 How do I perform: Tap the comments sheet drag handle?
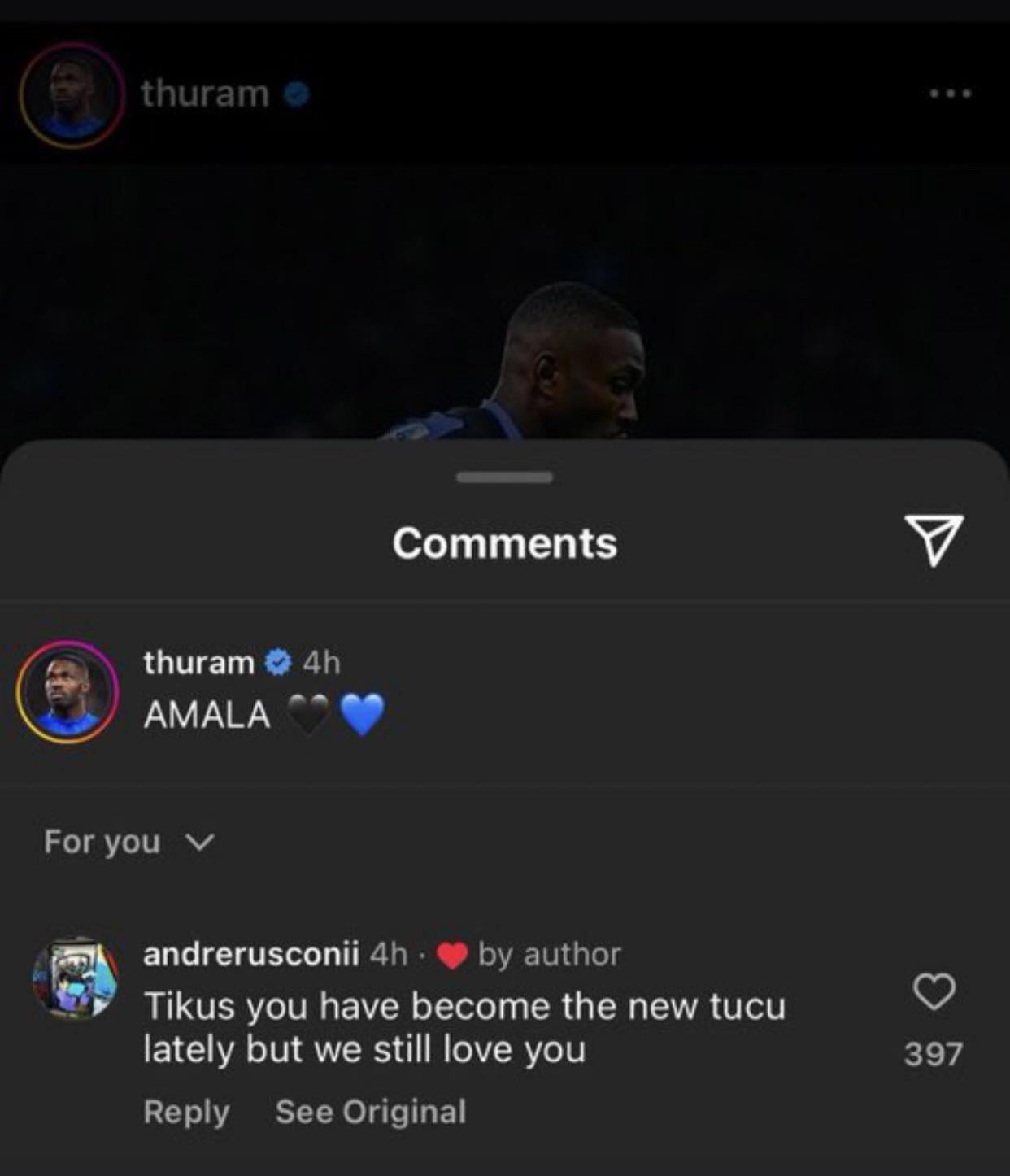click(x=504, y=477)
